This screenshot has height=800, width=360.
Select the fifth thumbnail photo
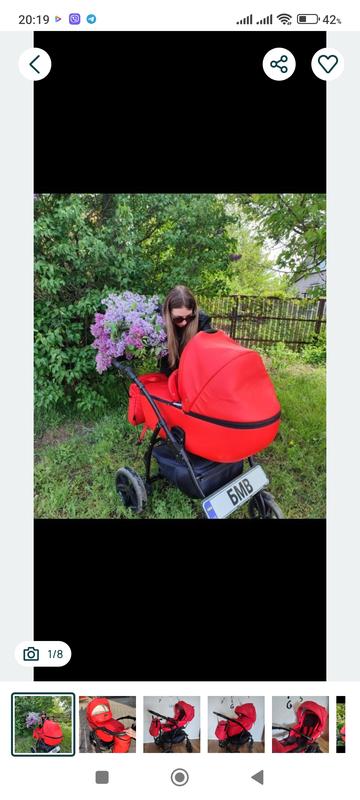pos(300,724)
